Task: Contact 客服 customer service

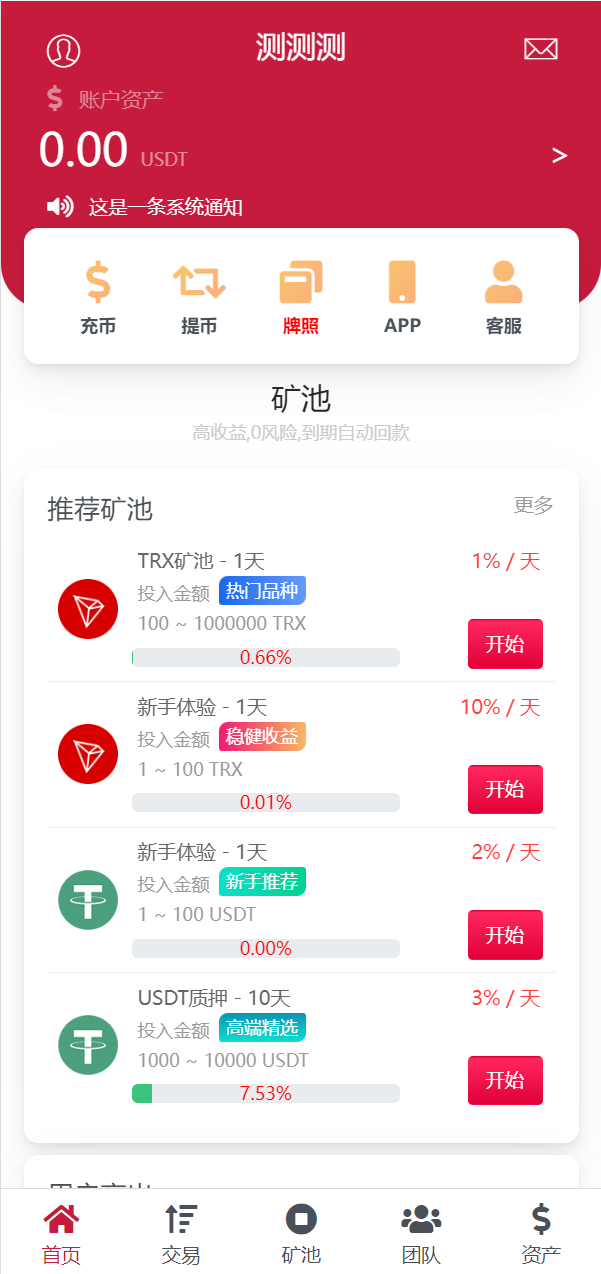Action: (x=503, y=297)
